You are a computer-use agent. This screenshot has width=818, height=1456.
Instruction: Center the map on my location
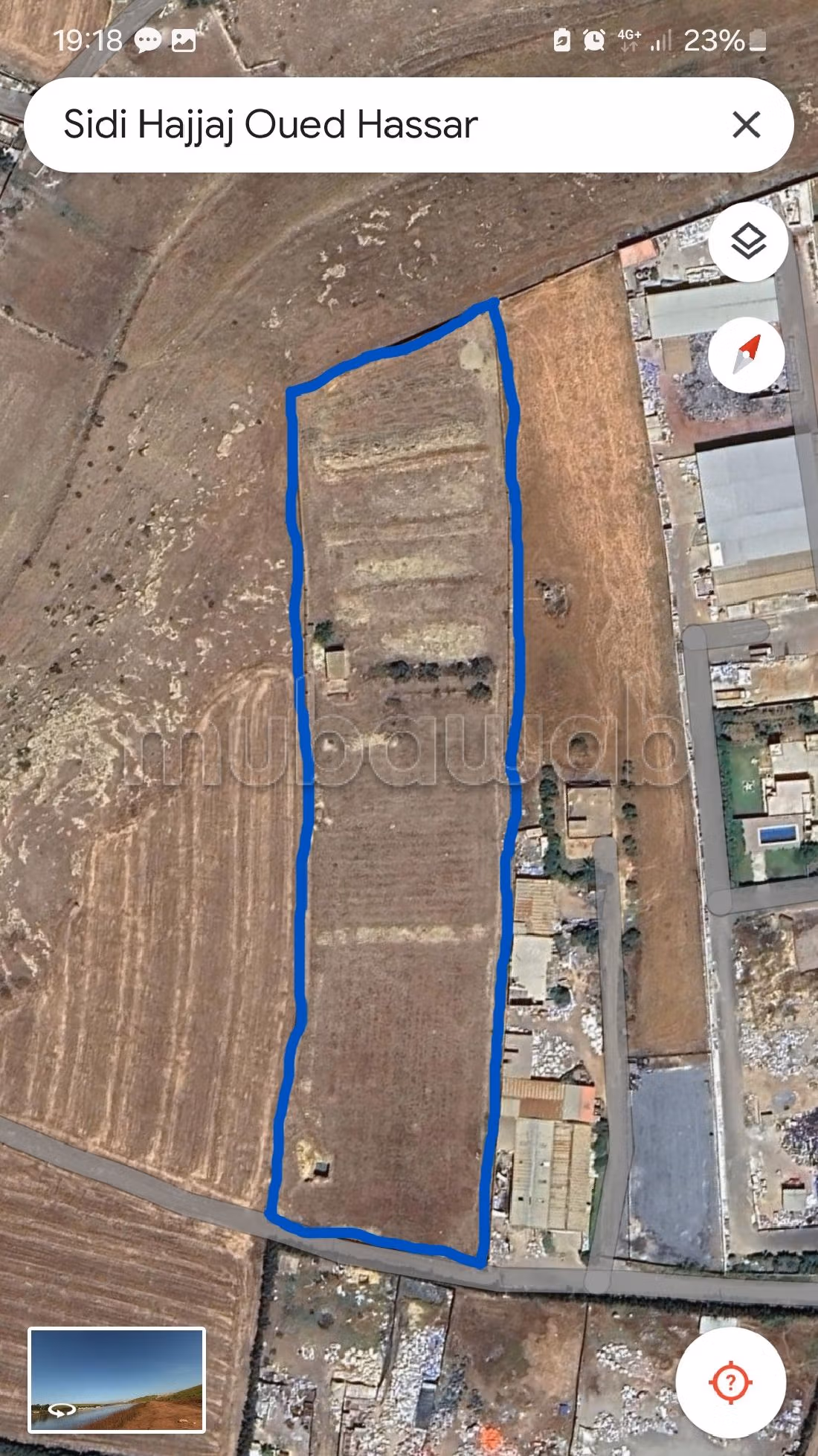click(730, 1382)
